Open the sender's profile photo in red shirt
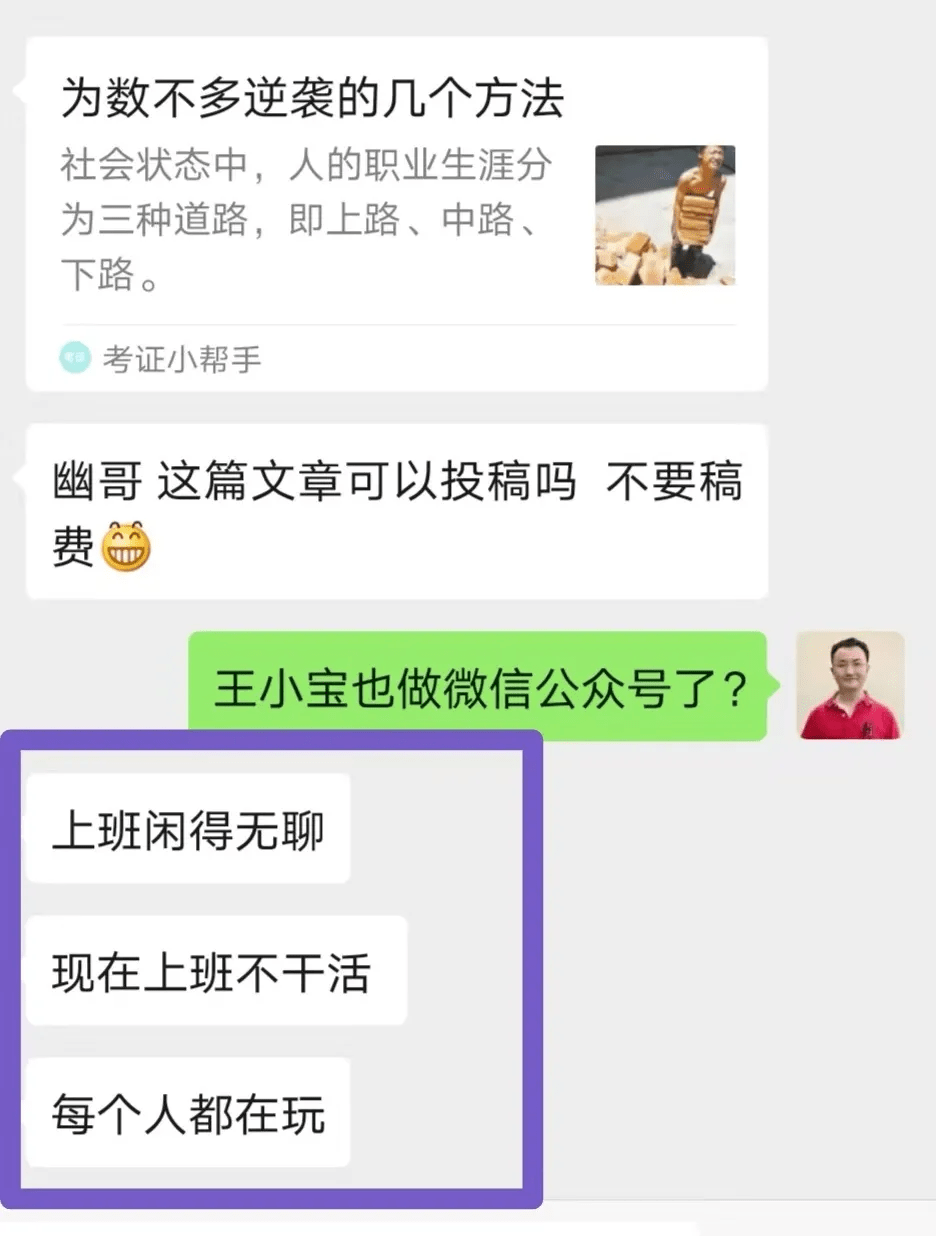Image resolution: width=936 pixels, height=1236 pixels. pyautogui.click(x=849, y=686)
